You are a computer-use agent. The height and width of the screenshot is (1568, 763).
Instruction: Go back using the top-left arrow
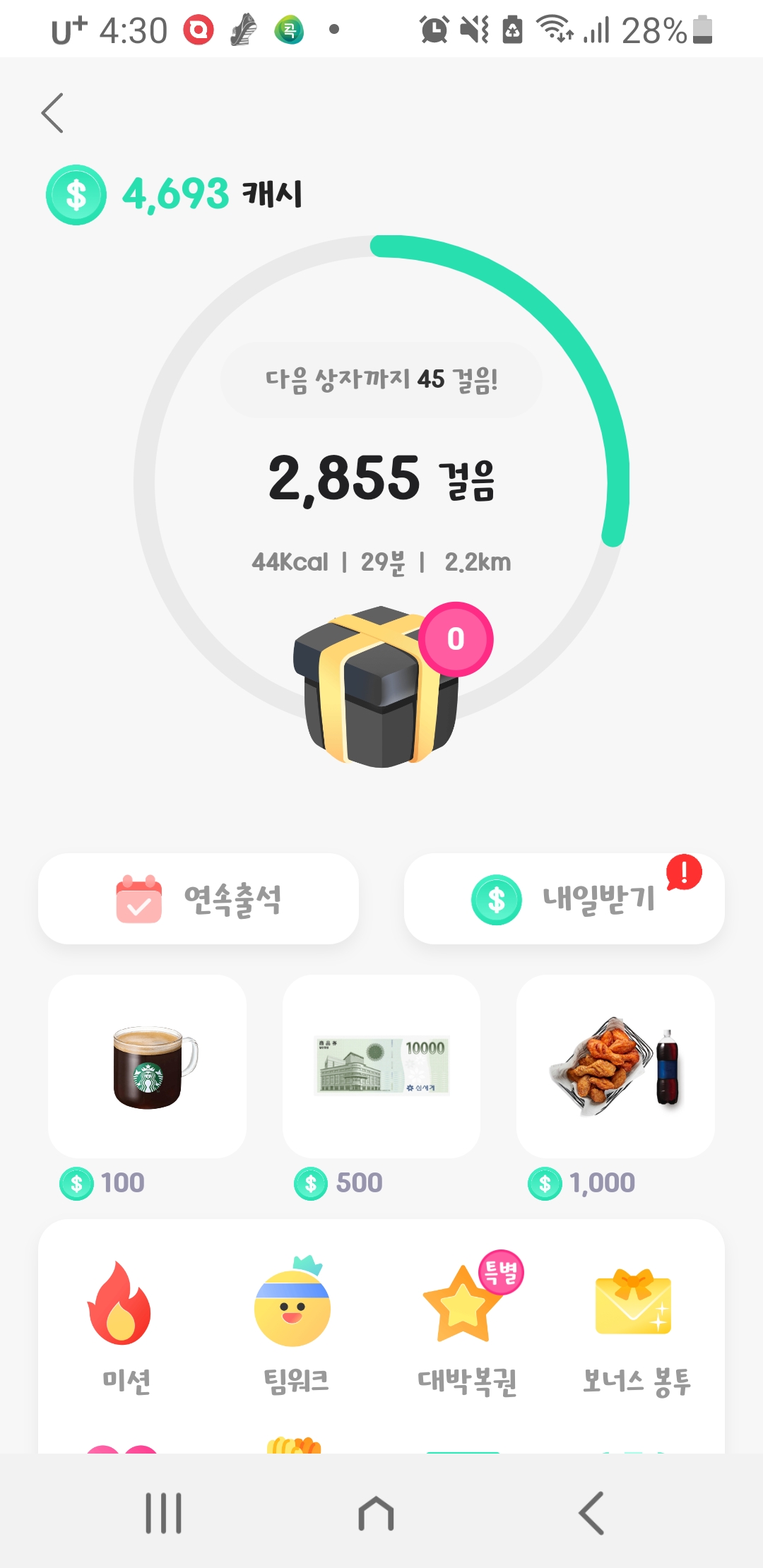pyautogui.click(x=52, y=113)
